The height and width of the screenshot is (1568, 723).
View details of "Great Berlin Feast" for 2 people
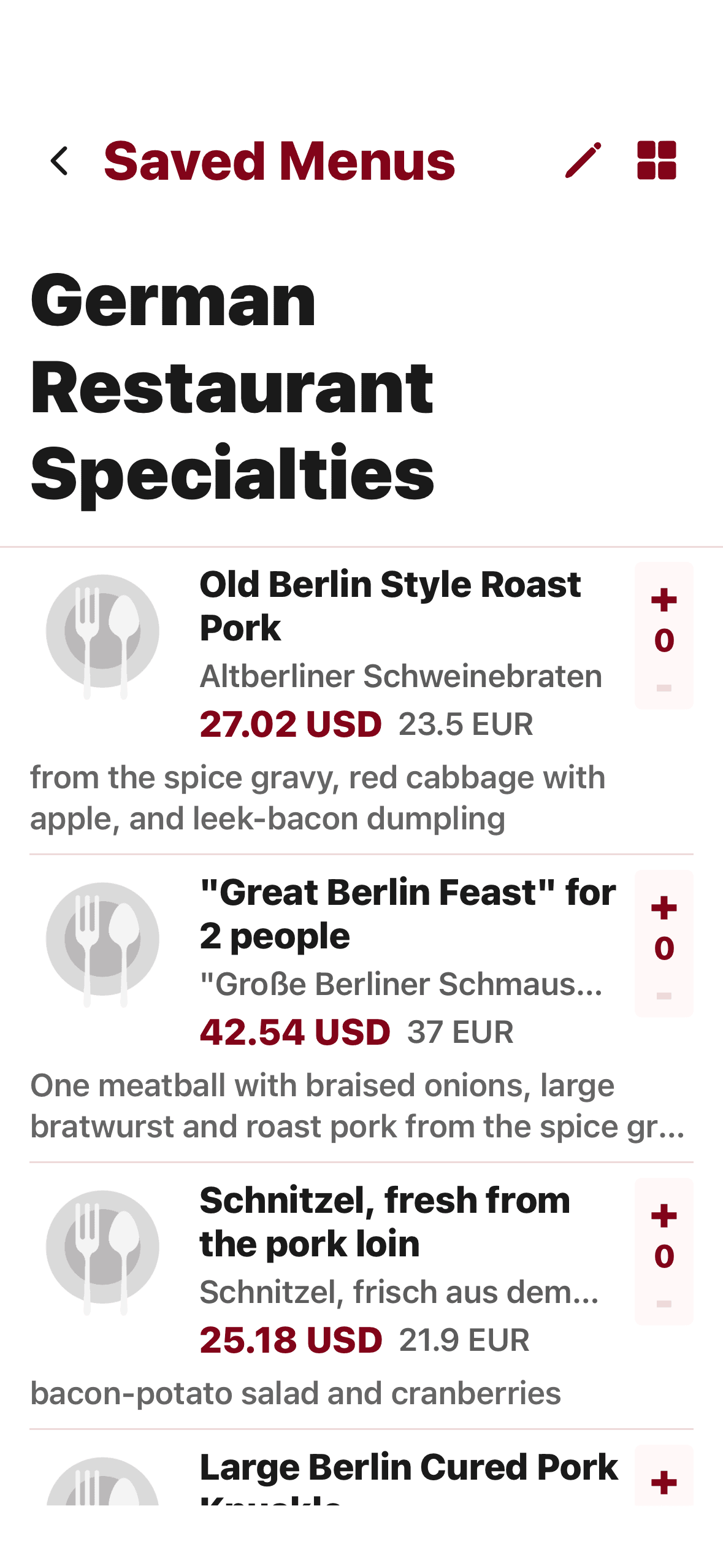tap(407, 913)
